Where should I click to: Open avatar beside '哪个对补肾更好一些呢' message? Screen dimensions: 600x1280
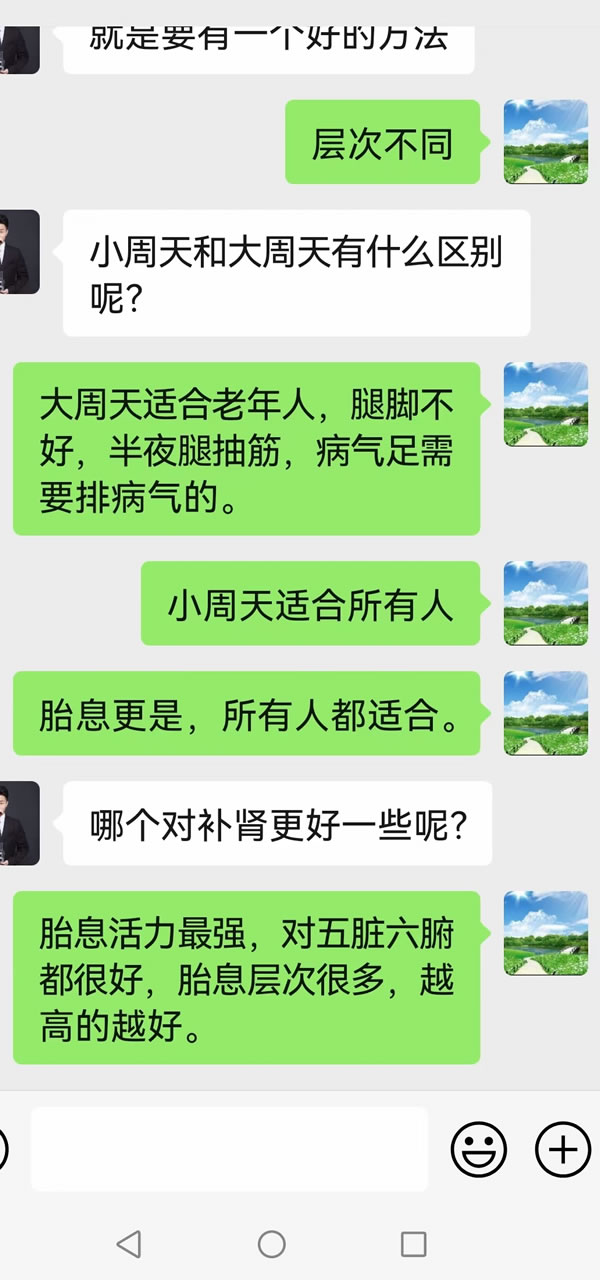[x=19, y=823]
